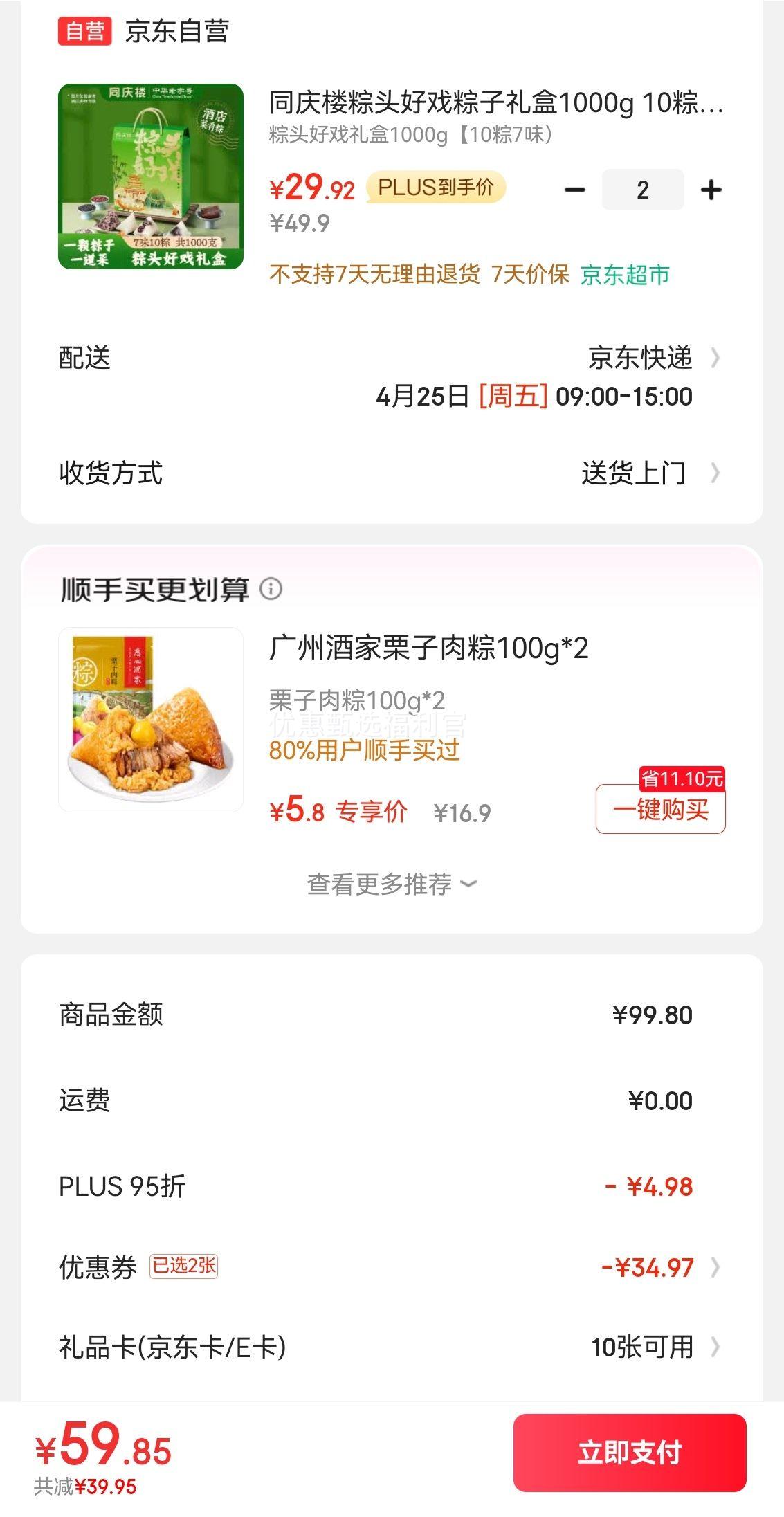Expand 查看更多推荐
The width and height of the screenshot is (784, 1517).
[x=392, y=884]
